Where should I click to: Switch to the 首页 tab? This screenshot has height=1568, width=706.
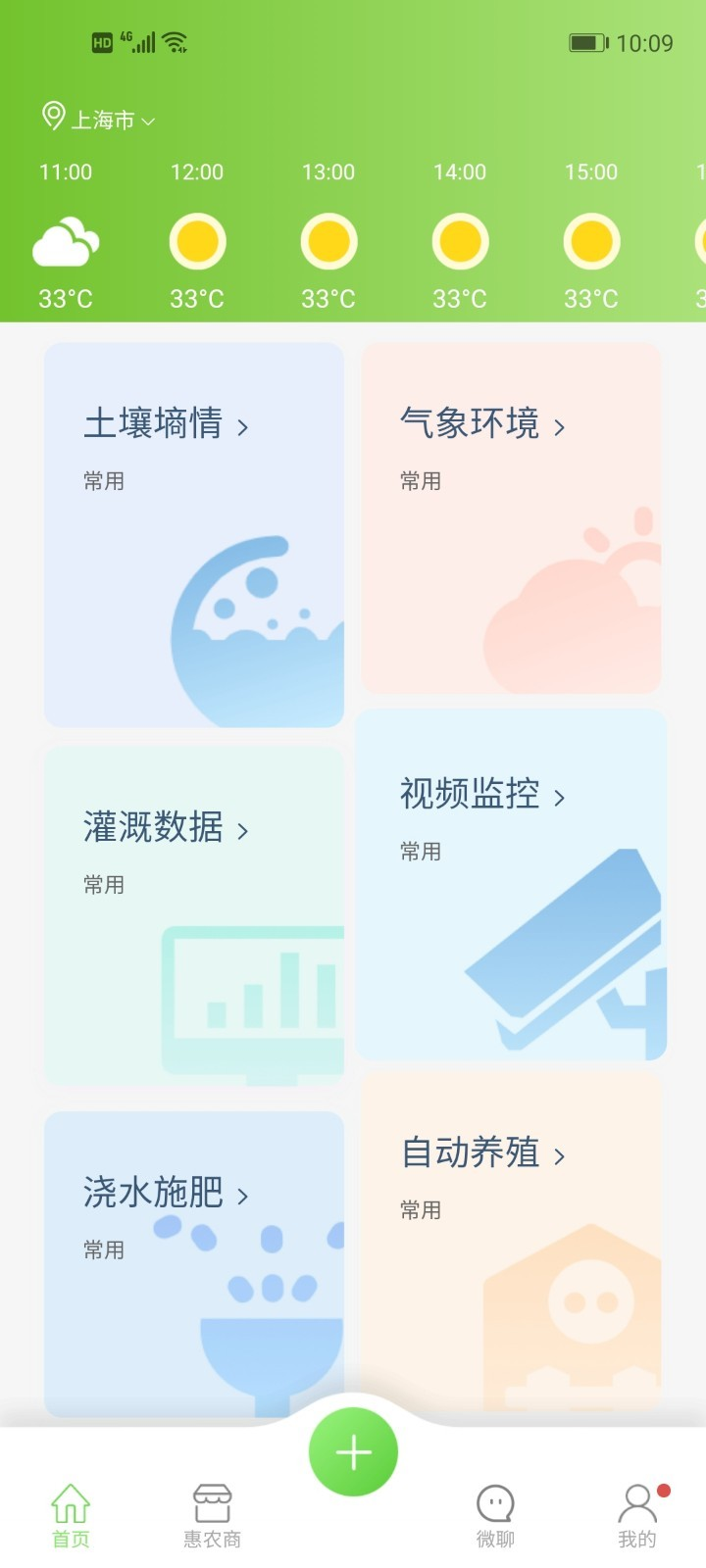click(71, 1515)
